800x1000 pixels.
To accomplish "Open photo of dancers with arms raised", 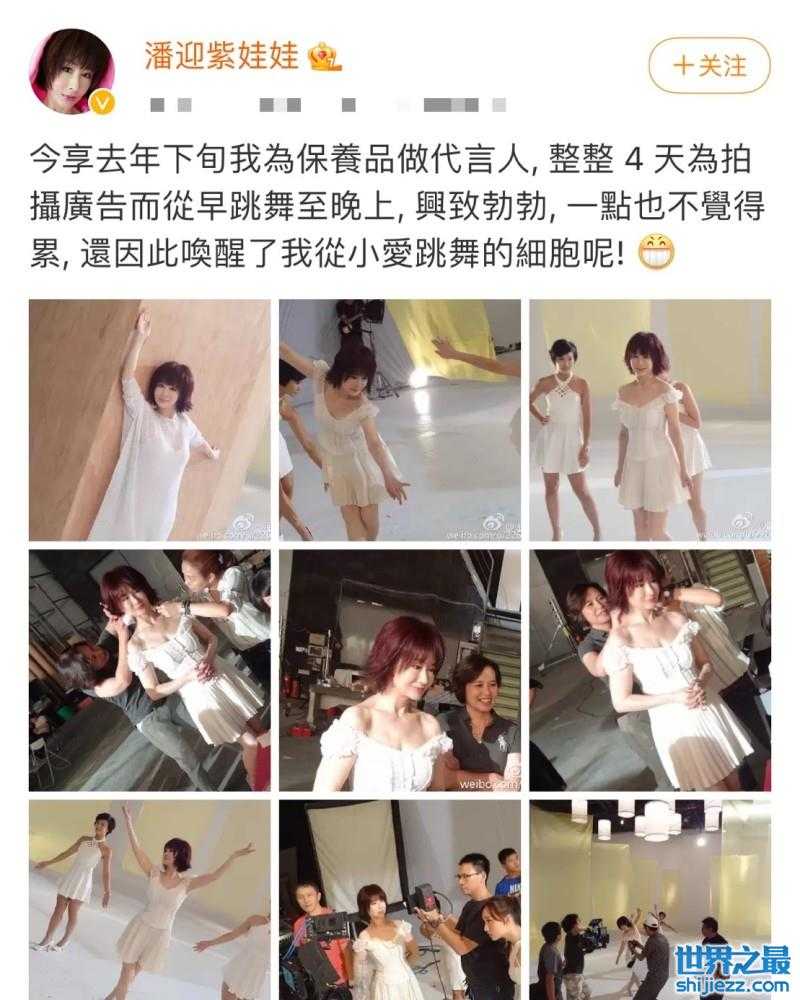I will pos(150,900).
